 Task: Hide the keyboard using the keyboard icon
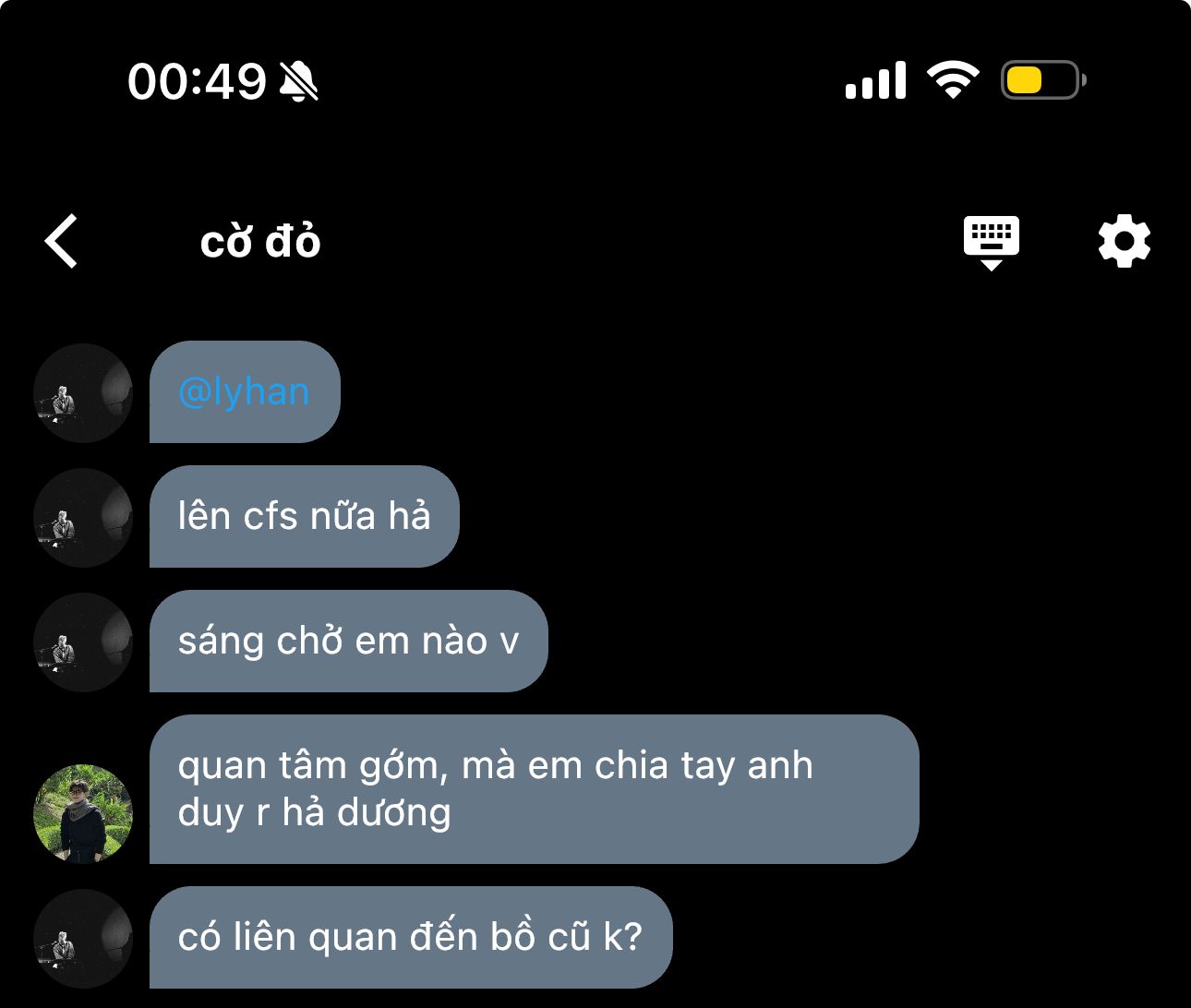(991, 242)
